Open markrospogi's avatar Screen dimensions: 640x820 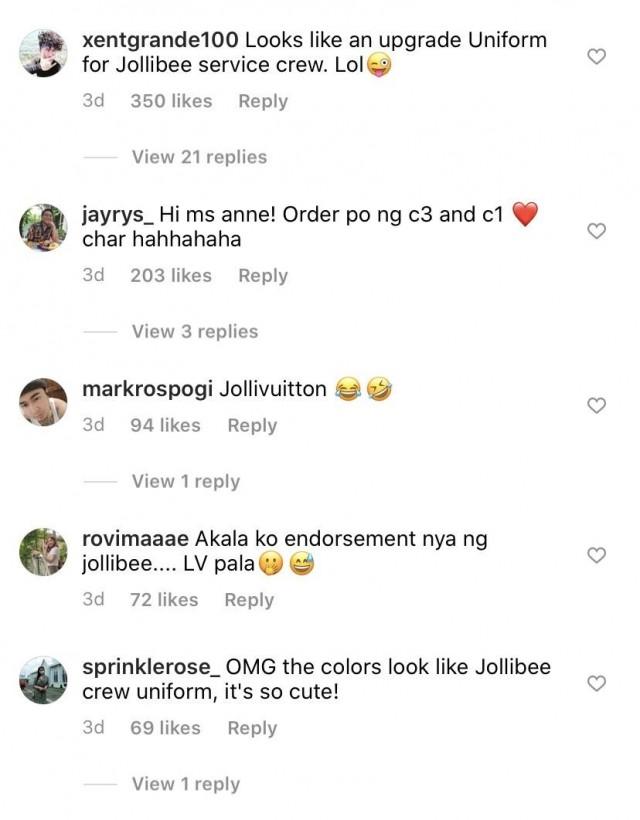(43, 403)
